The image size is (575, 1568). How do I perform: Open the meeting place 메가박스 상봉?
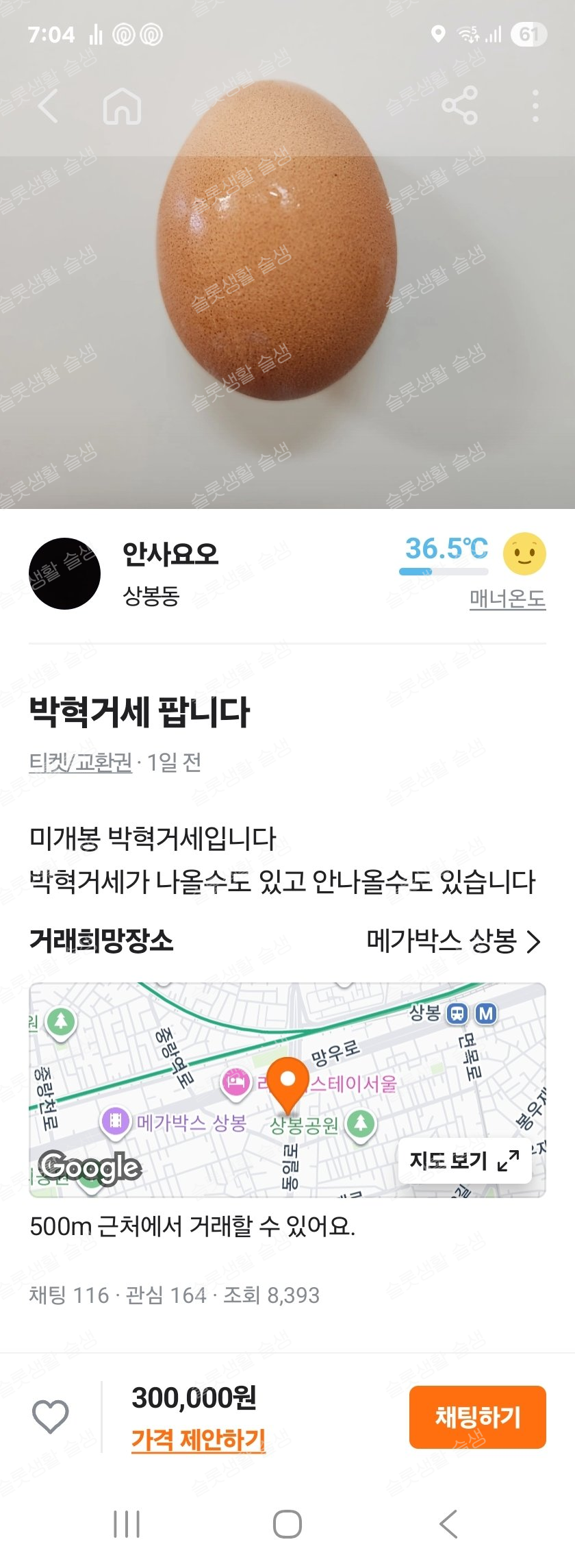[453, 942]
